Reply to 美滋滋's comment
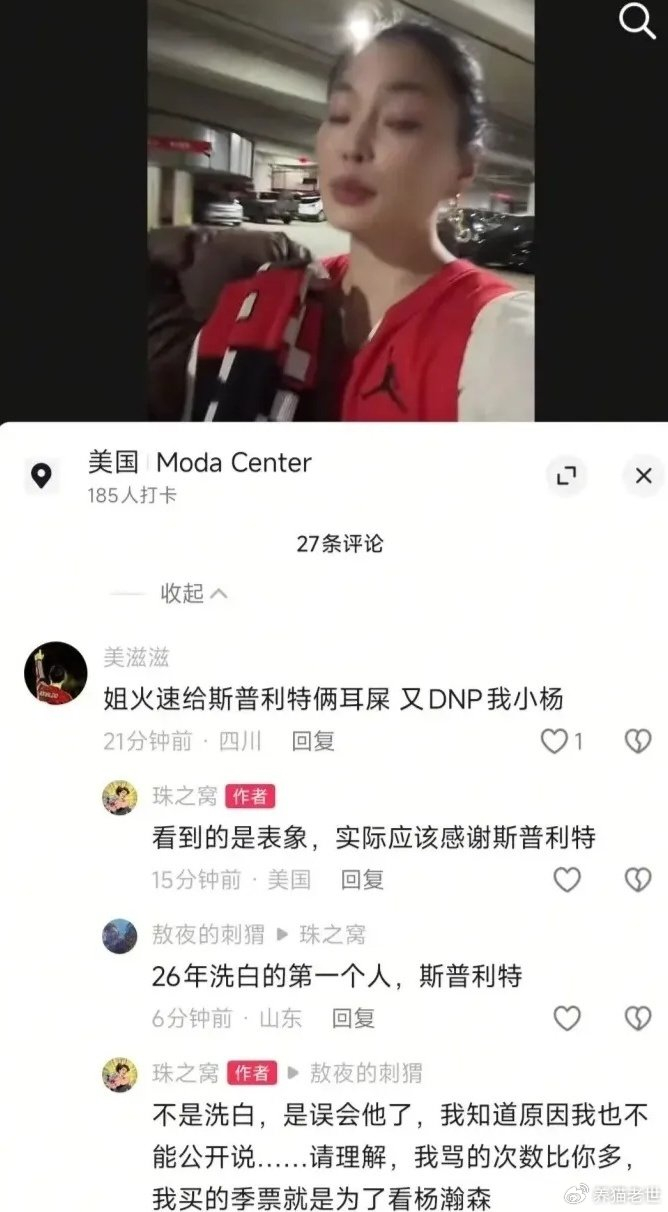The image size is (668, 1212). (x=313, y=741)
